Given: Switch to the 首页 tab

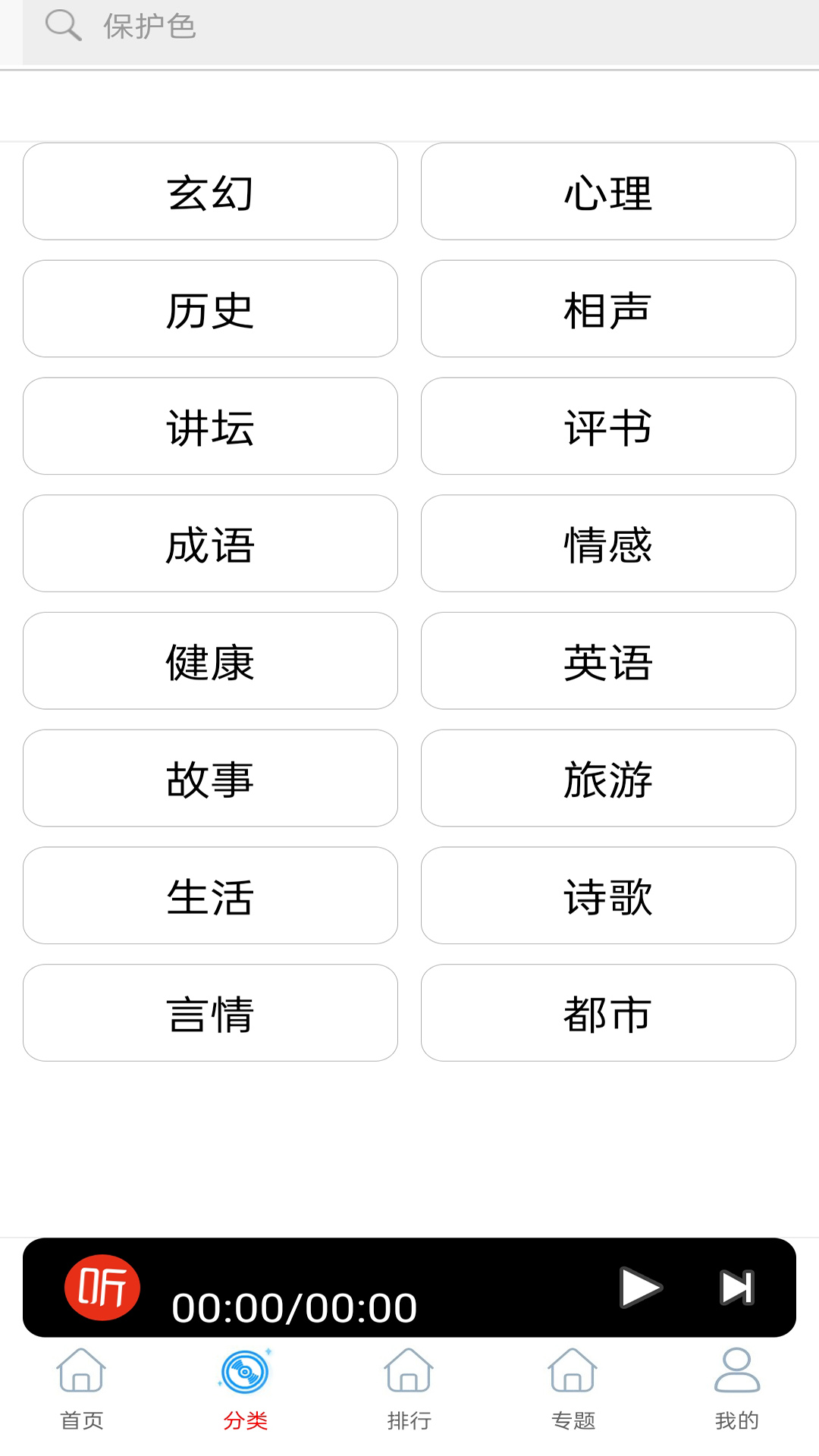Looking at the screenshot, I should coord(82,1389).
